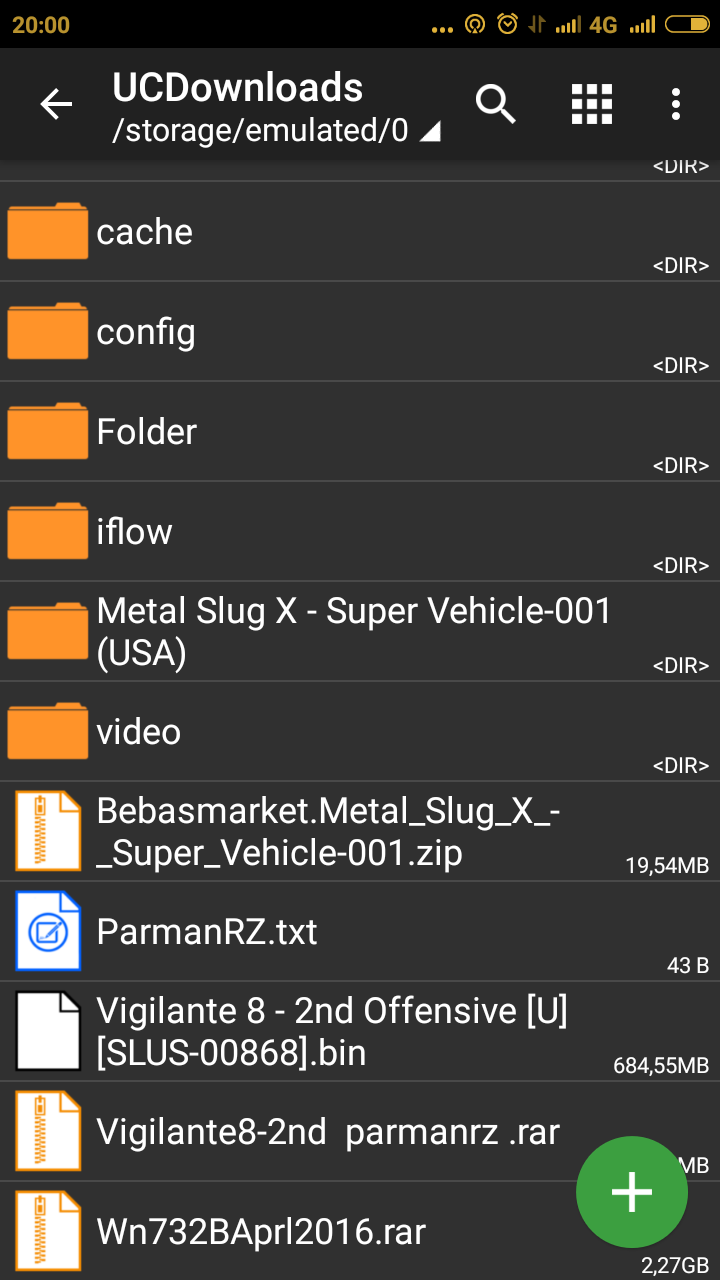The image size is (720, 1280).
Task: Open the search magnifier icon
Action: point(495,104)
